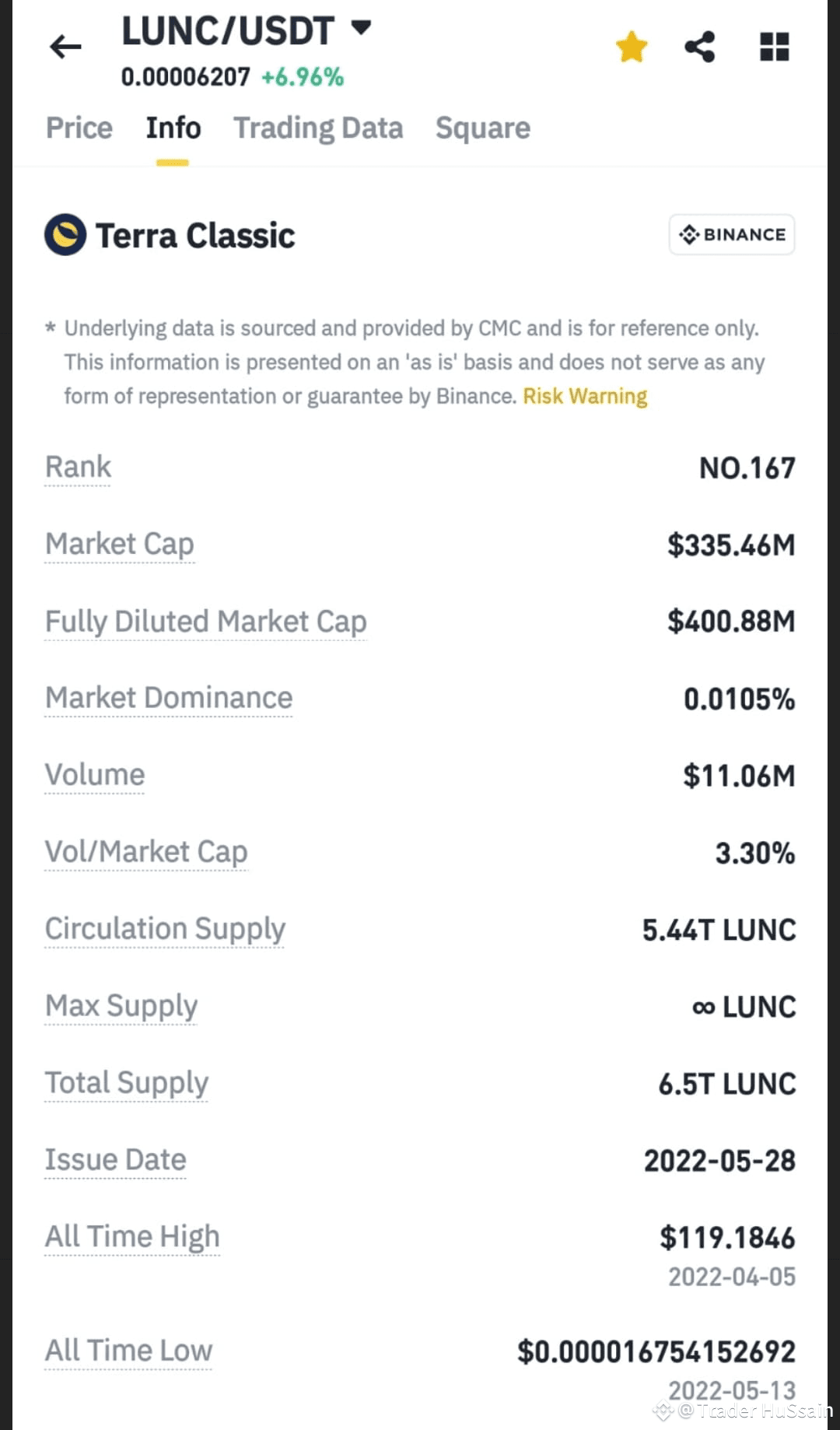Select the Price tab button
The image size is (840, 1430).
click(x=79, y=128)
